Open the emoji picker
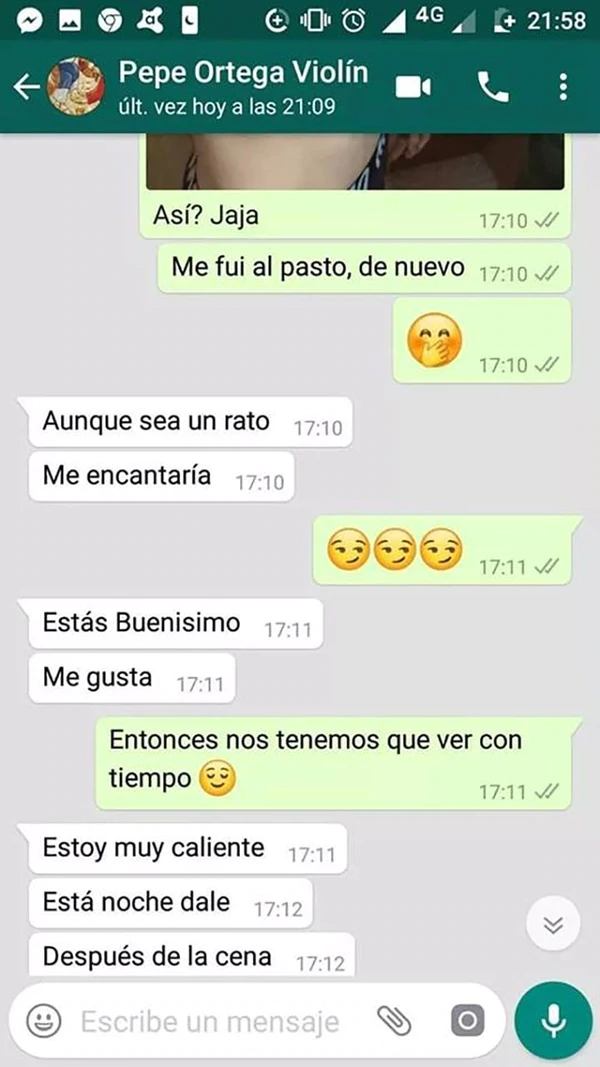This screenshot has width=600, height=1067. (42, 1022)
